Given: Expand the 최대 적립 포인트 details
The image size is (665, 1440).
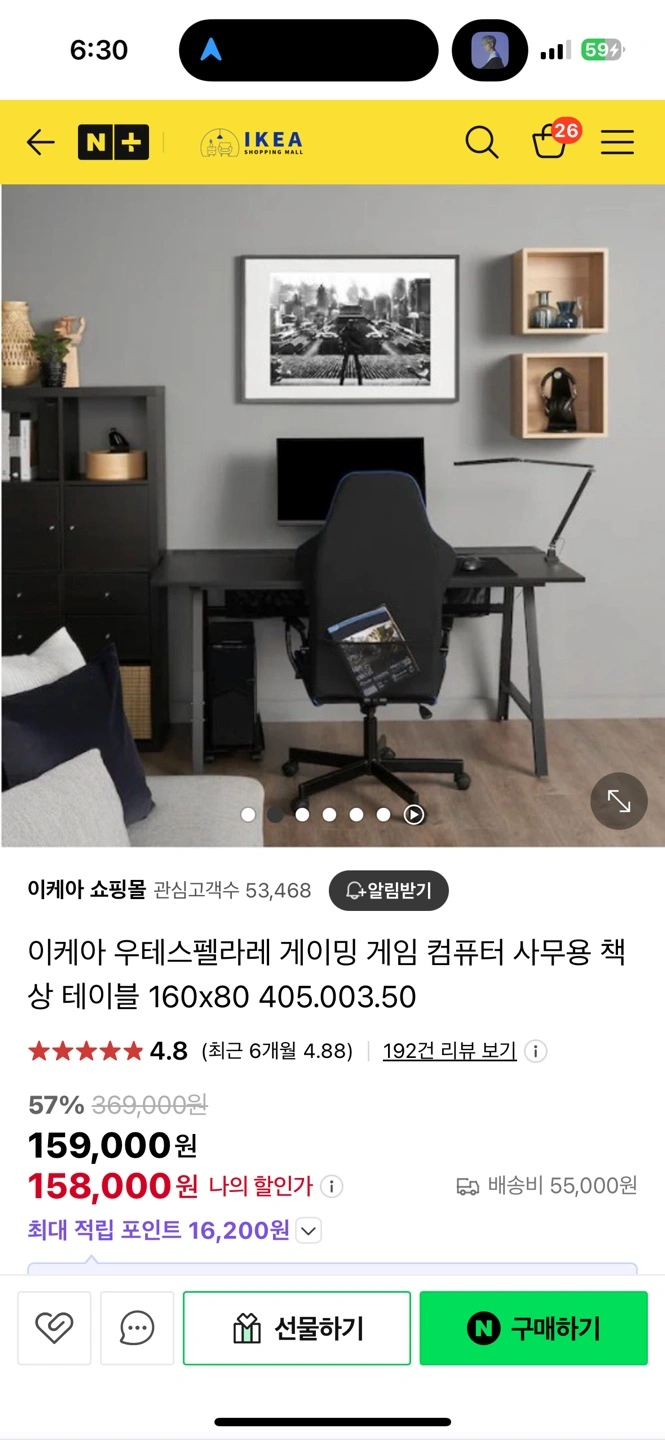Looking at the screenshot, I should tap(310, 1231).
